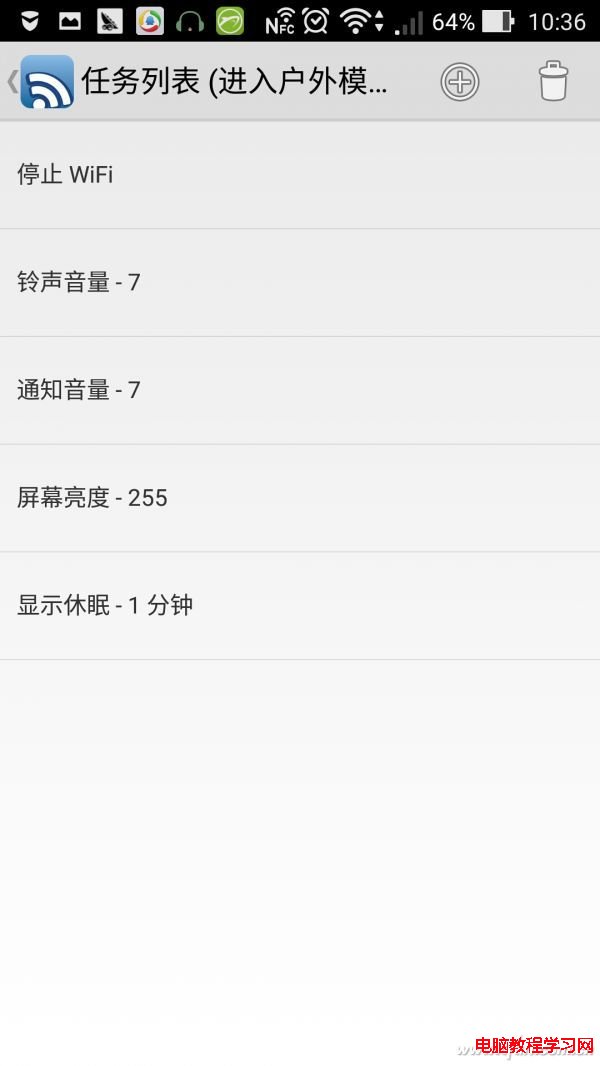
Task: Add a new task with plus icon
Action: point(460,82)
